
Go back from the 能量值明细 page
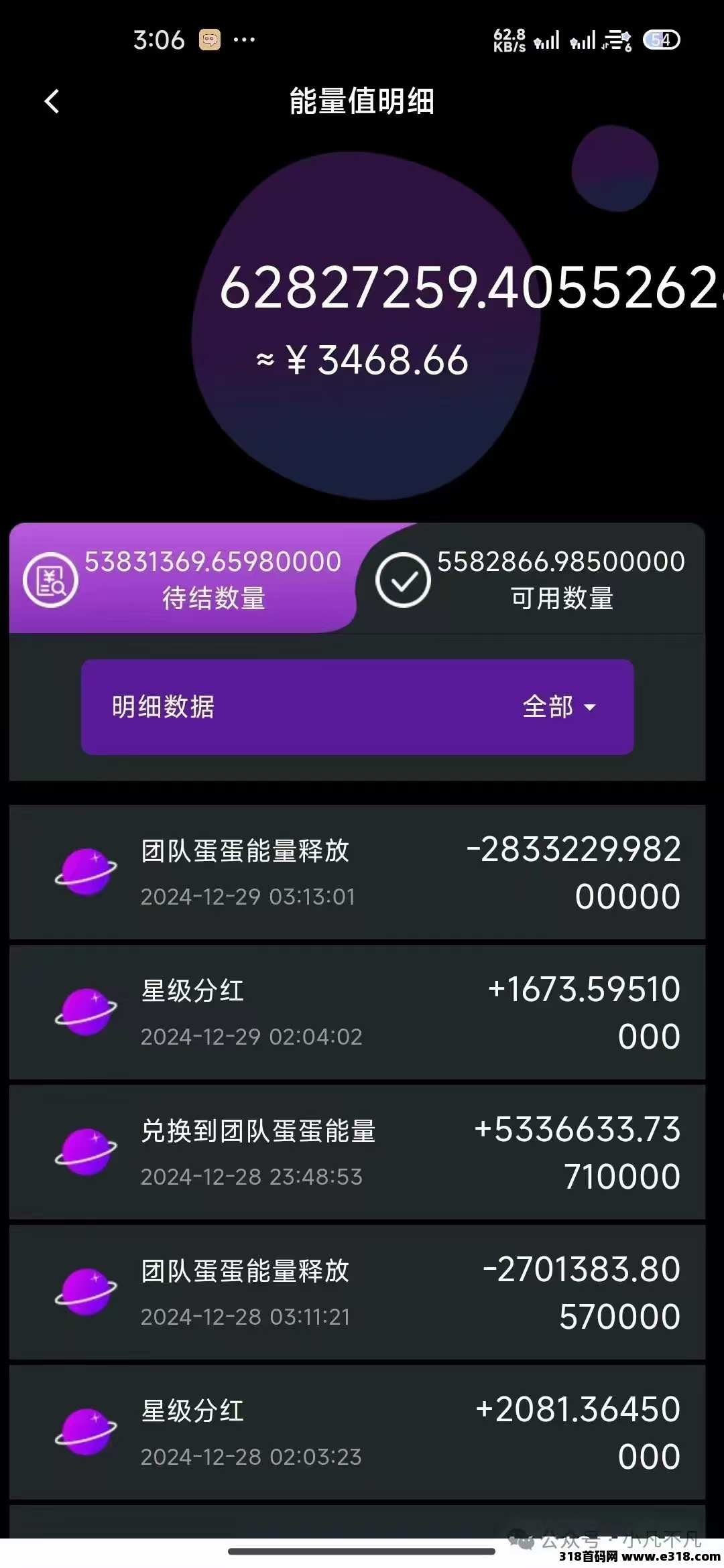point(52,102)
